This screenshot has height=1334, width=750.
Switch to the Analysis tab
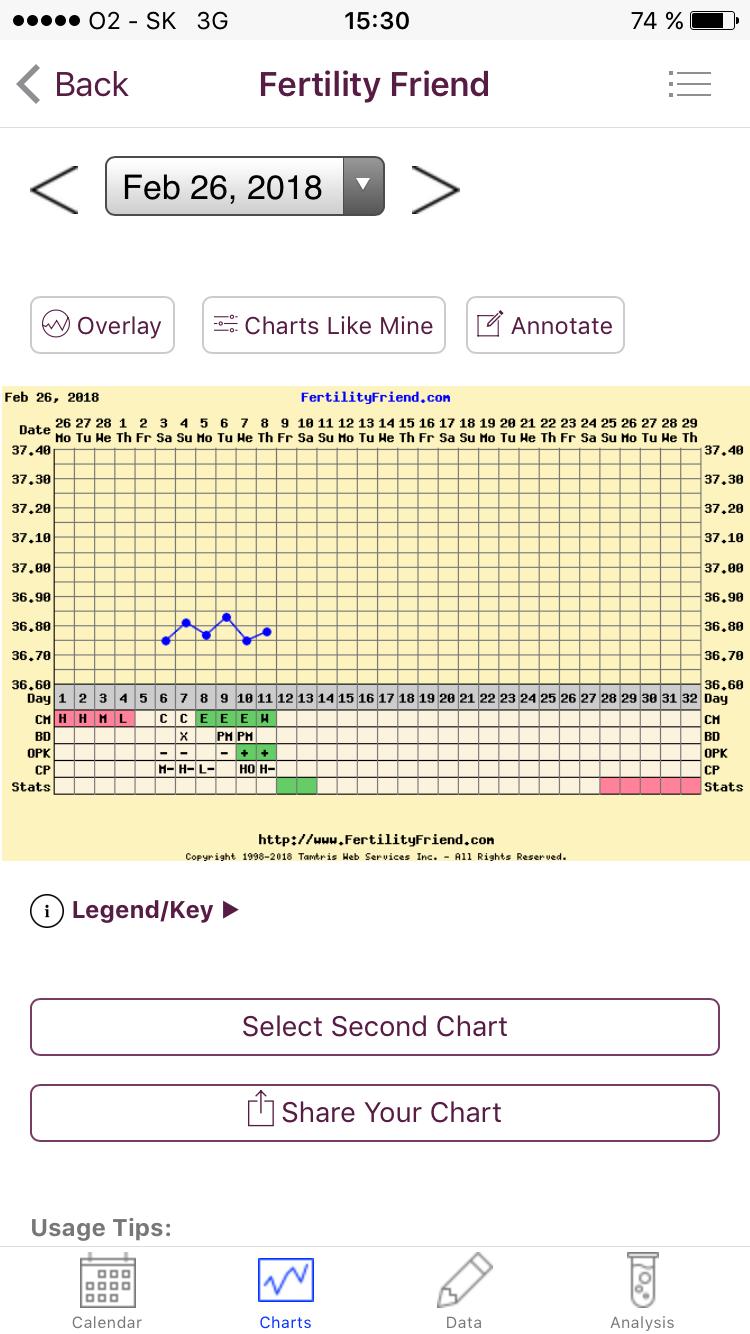coord(642,1292)
